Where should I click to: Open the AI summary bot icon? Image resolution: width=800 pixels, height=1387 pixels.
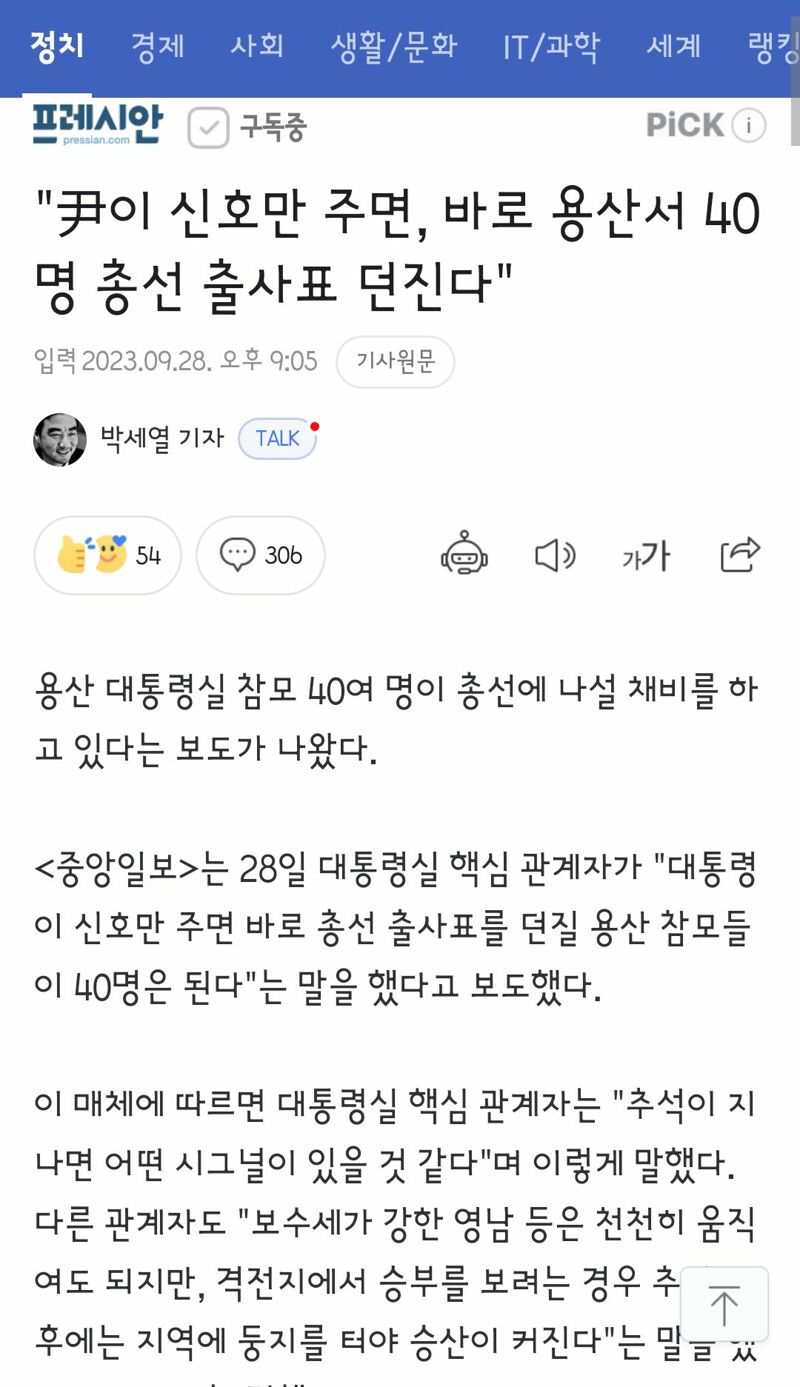tap(465, 554)
